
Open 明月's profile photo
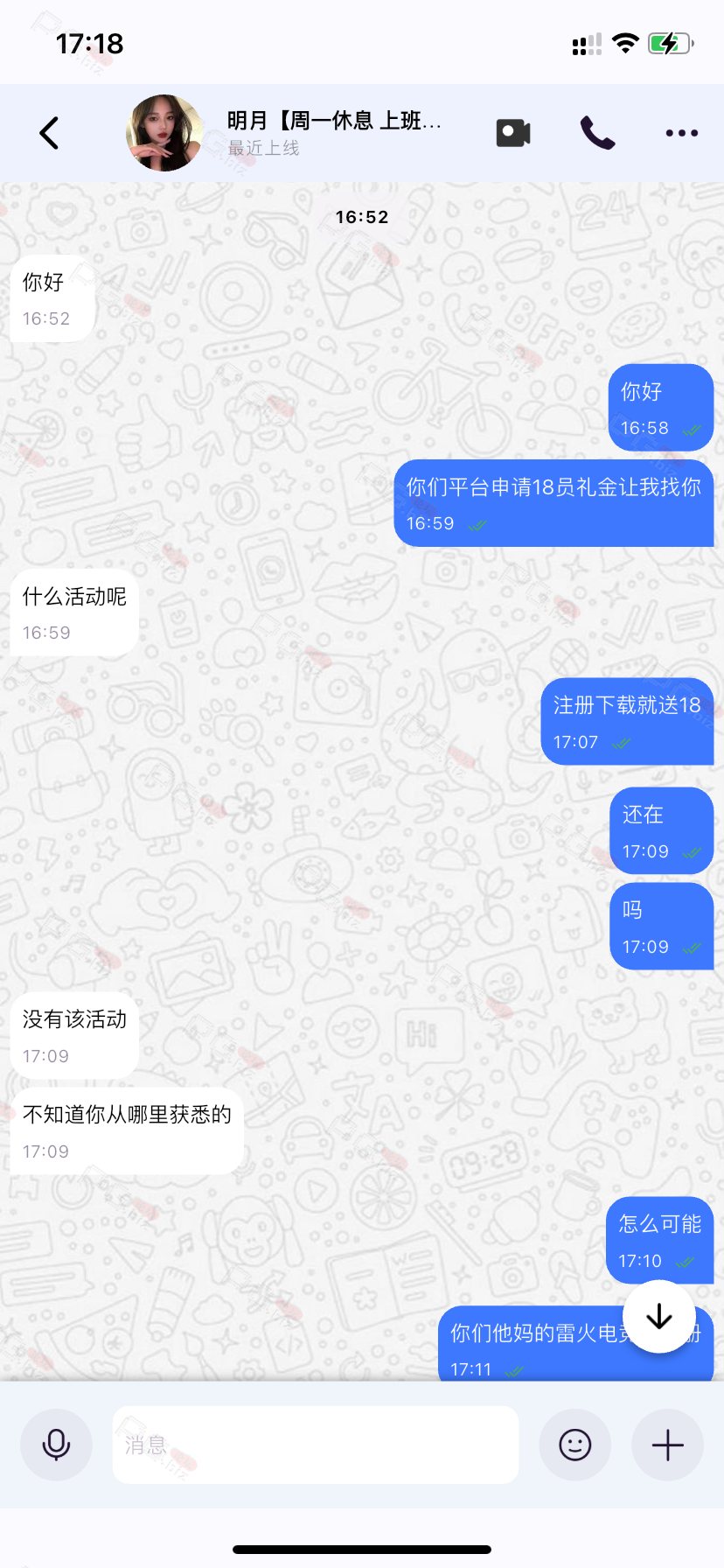164,133
